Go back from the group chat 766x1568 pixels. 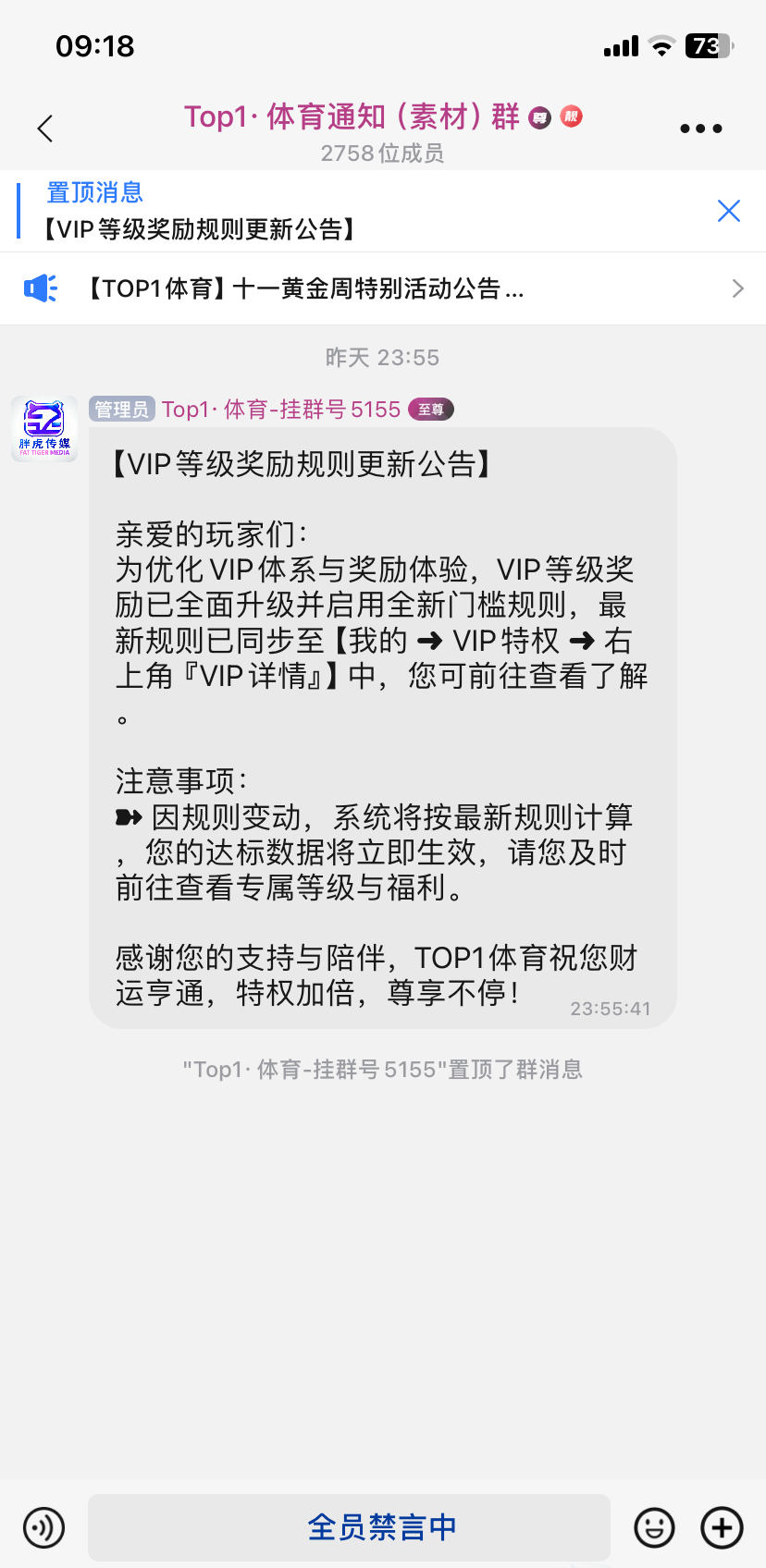point(45,129)
